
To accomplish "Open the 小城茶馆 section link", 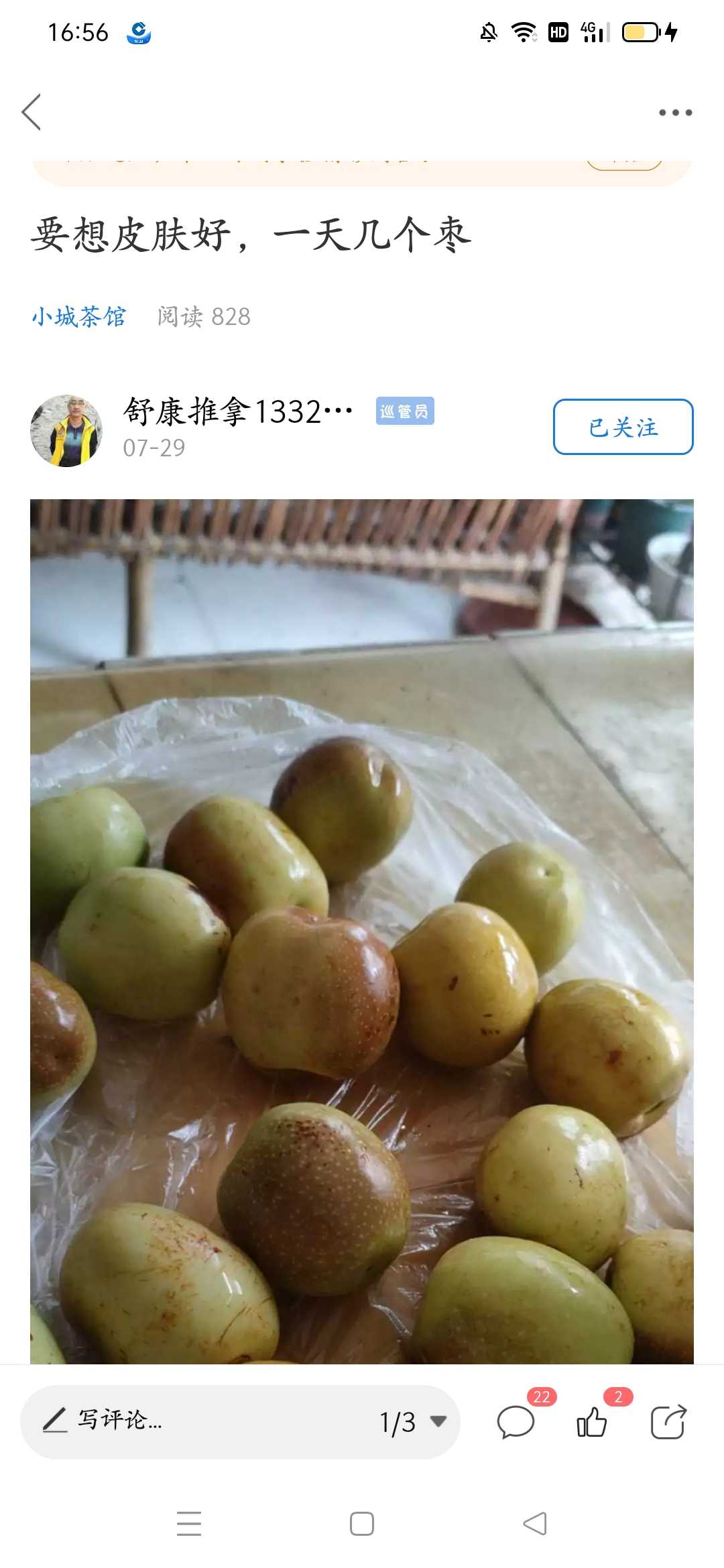I will pyautogui.click(x=79, y=316).
